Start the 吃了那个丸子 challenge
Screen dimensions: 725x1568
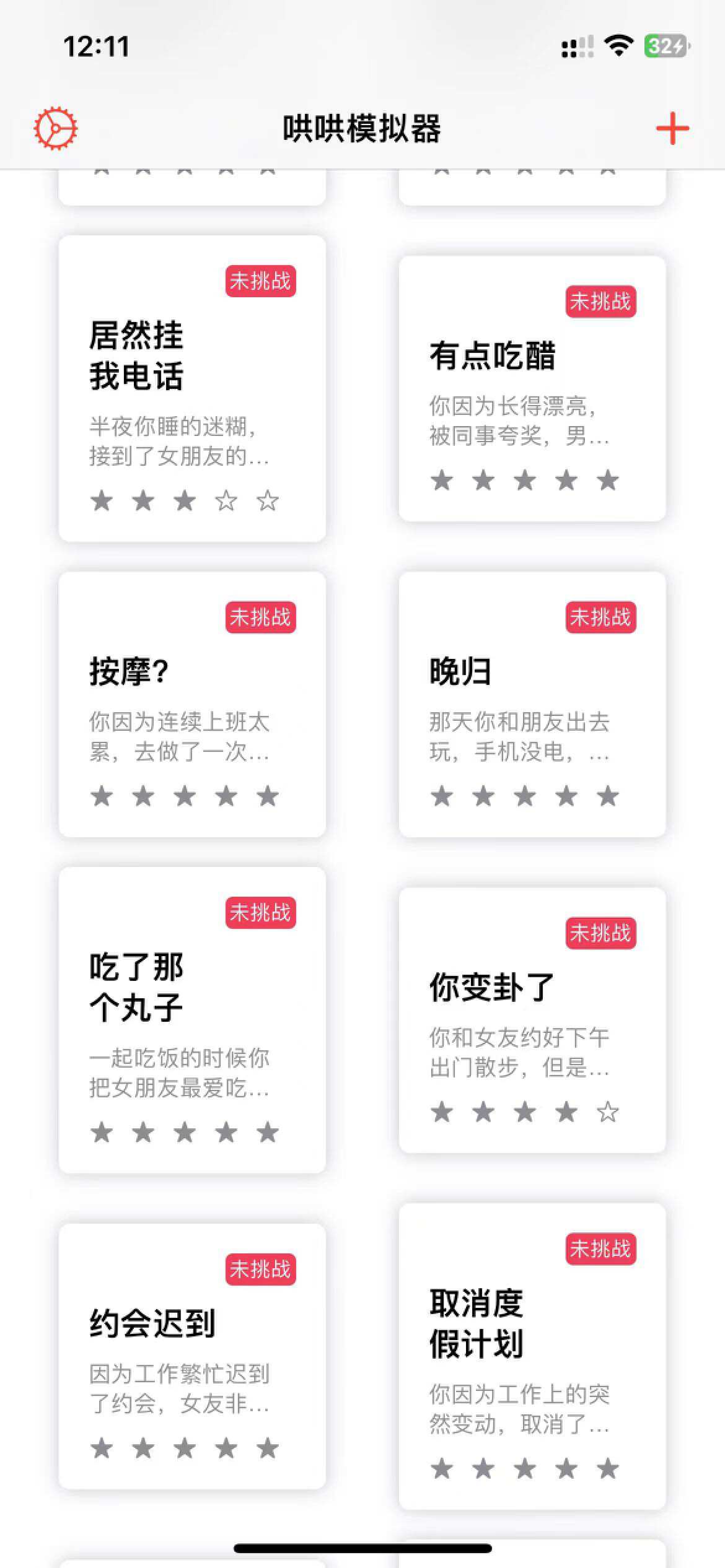(192, 1021)
